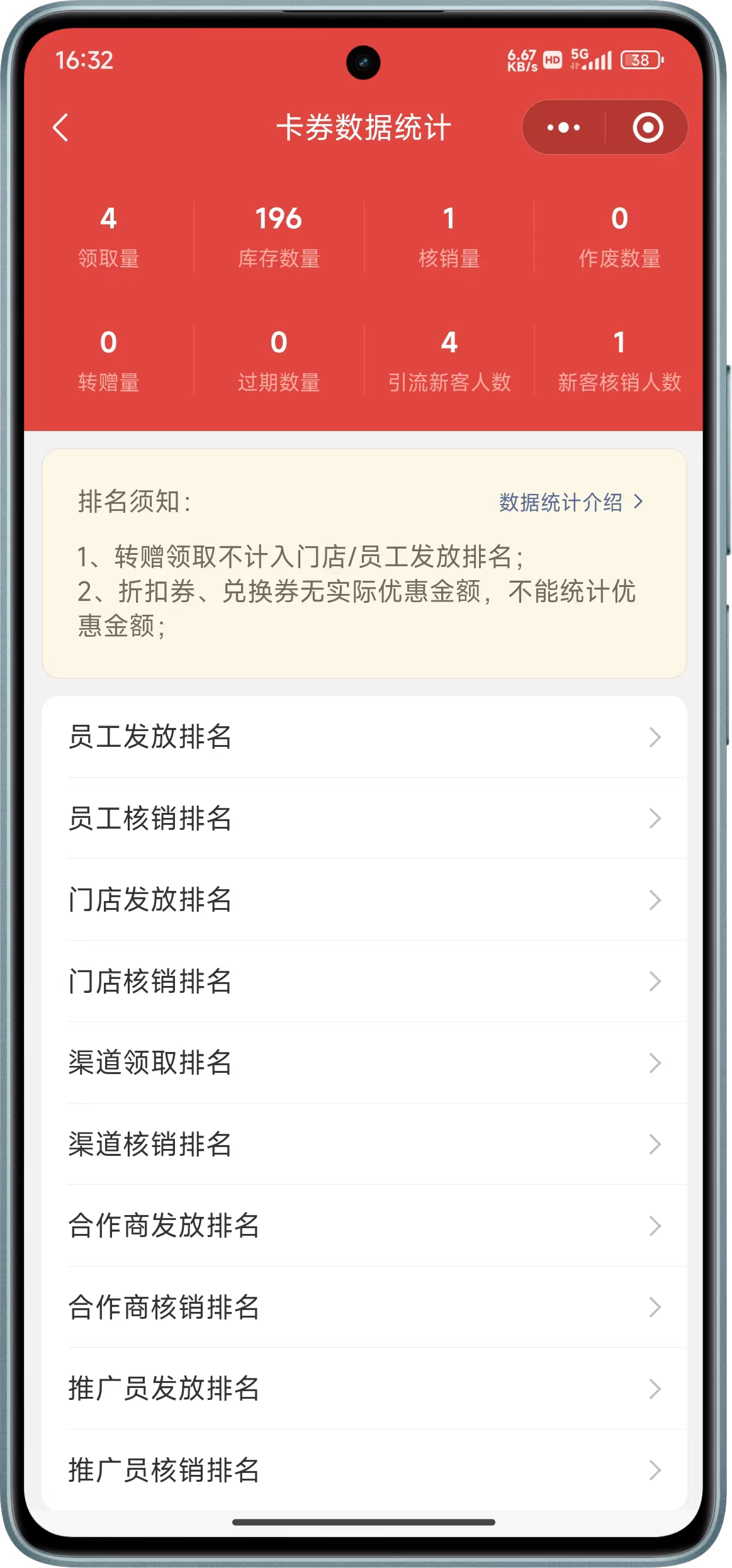This screenshot has width=732, height=1568.
Task: Open 数据统计介绍 link
Action: click(x=570, y=502)
